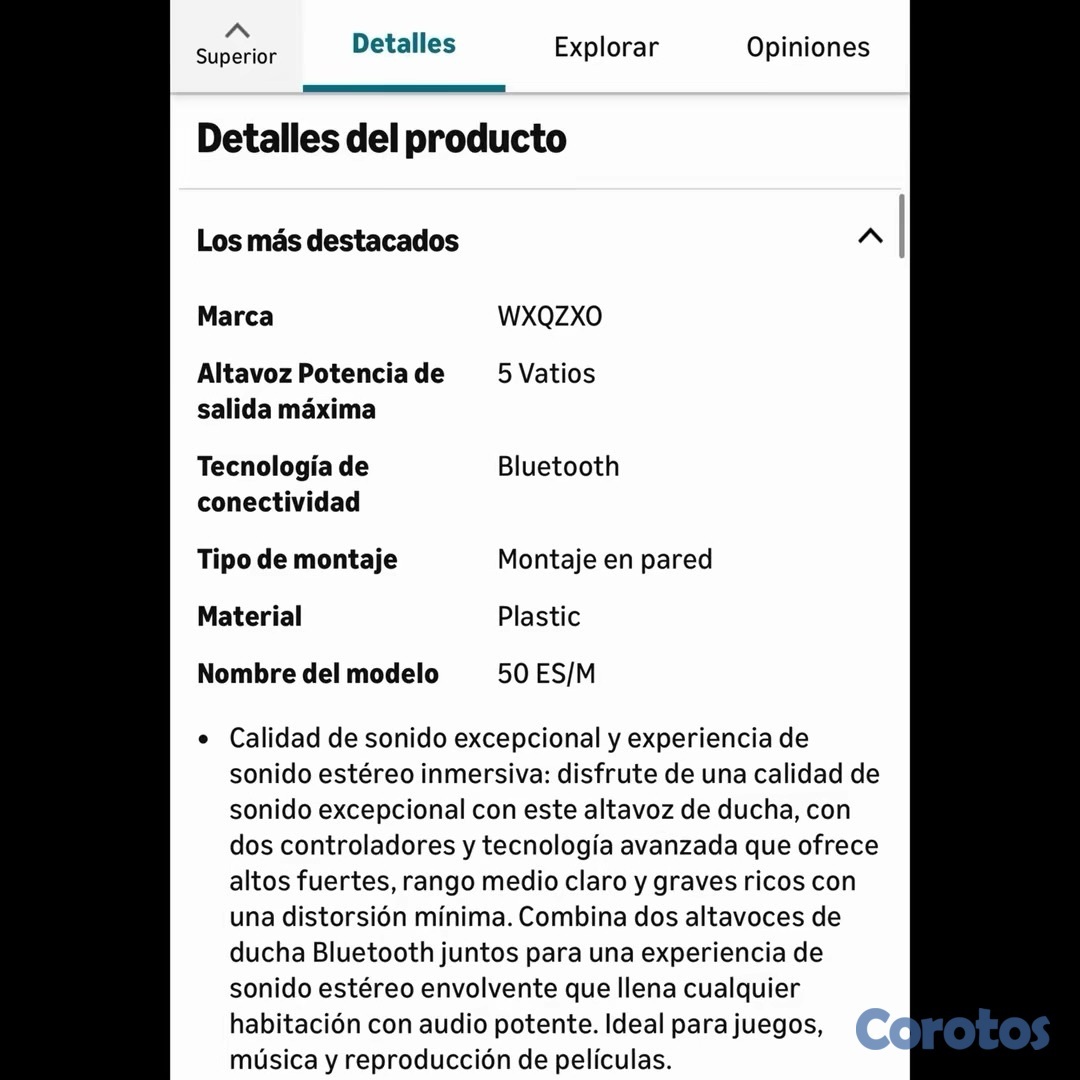This screenshot has width=1080, height=1080.
Task: Jump to top via Superior button
Action: (x=236, y=45)
